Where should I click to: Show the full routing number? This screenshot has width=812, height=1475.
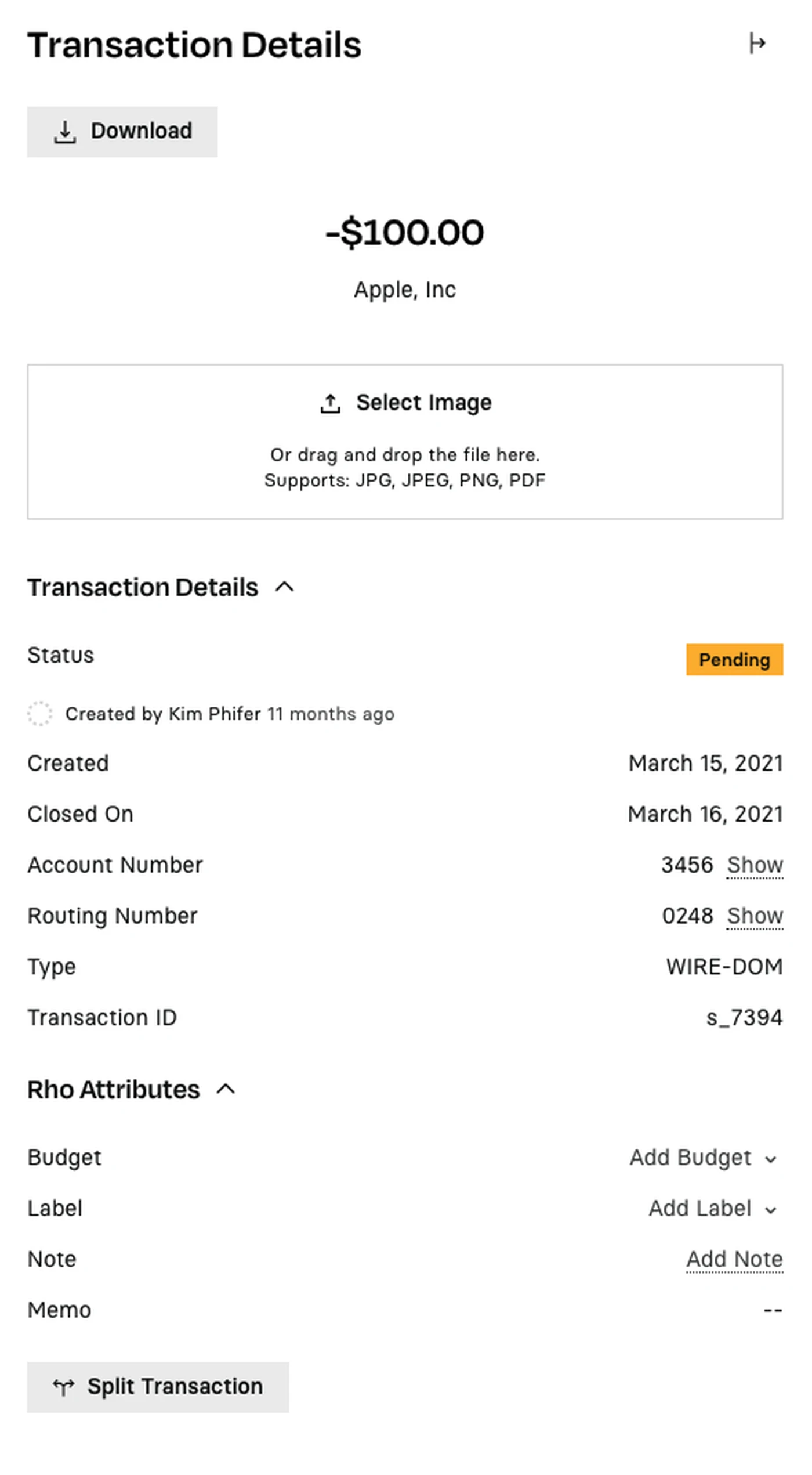click(755, 916)
